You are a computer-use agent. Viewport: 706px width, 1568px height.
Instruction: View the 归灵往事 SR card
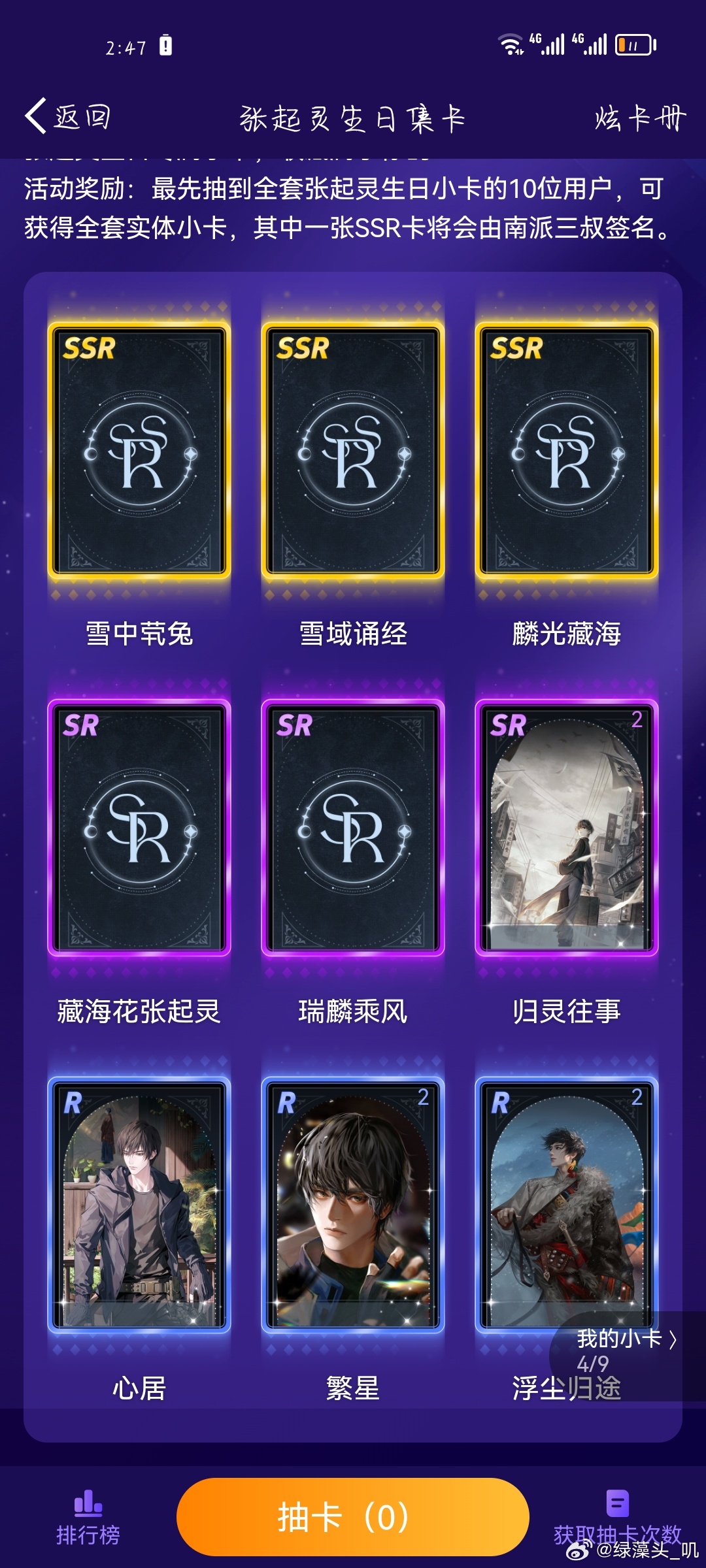(x=567, y=828)
